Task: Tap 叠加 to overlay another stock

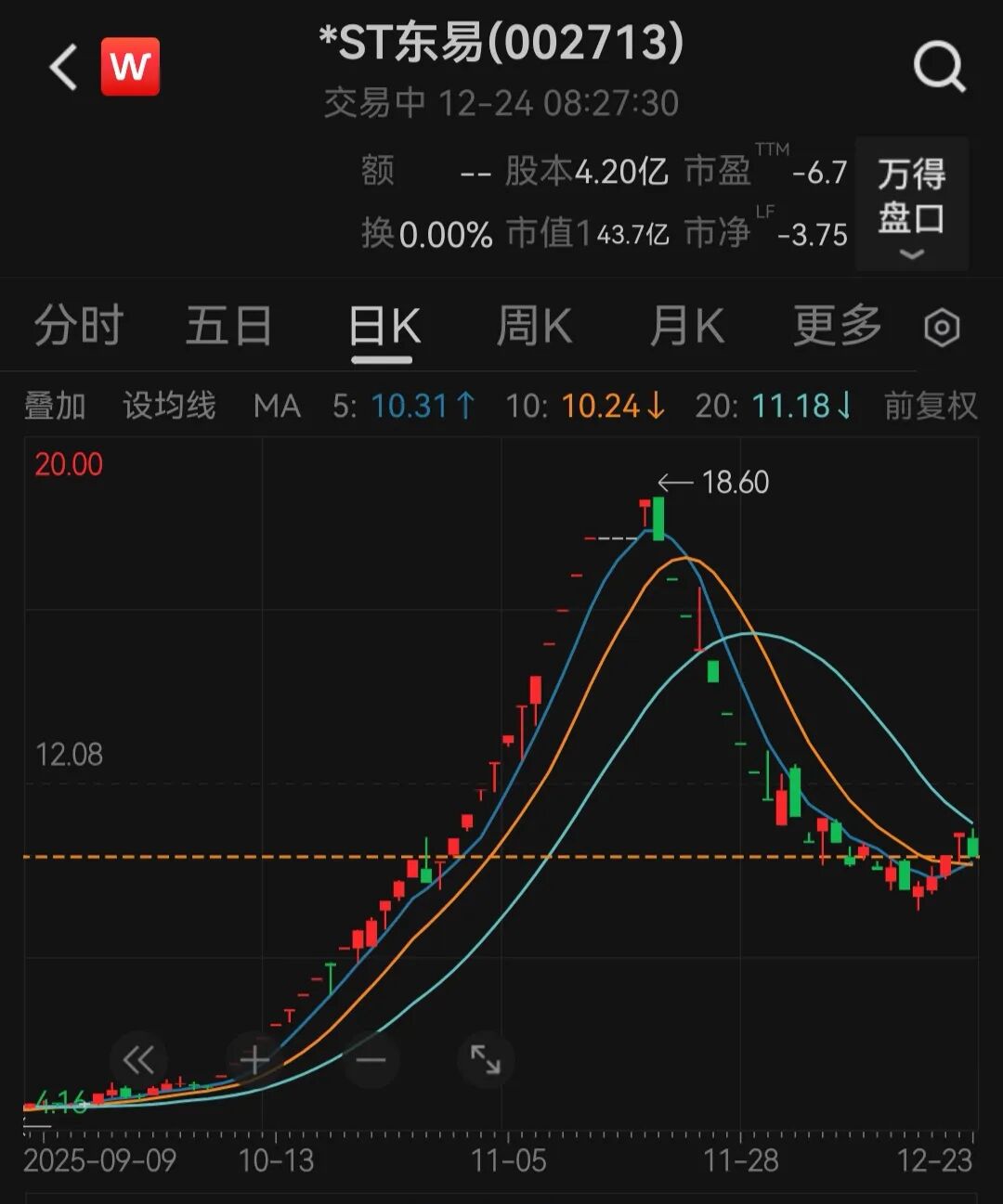Action: tap(55, 407)
